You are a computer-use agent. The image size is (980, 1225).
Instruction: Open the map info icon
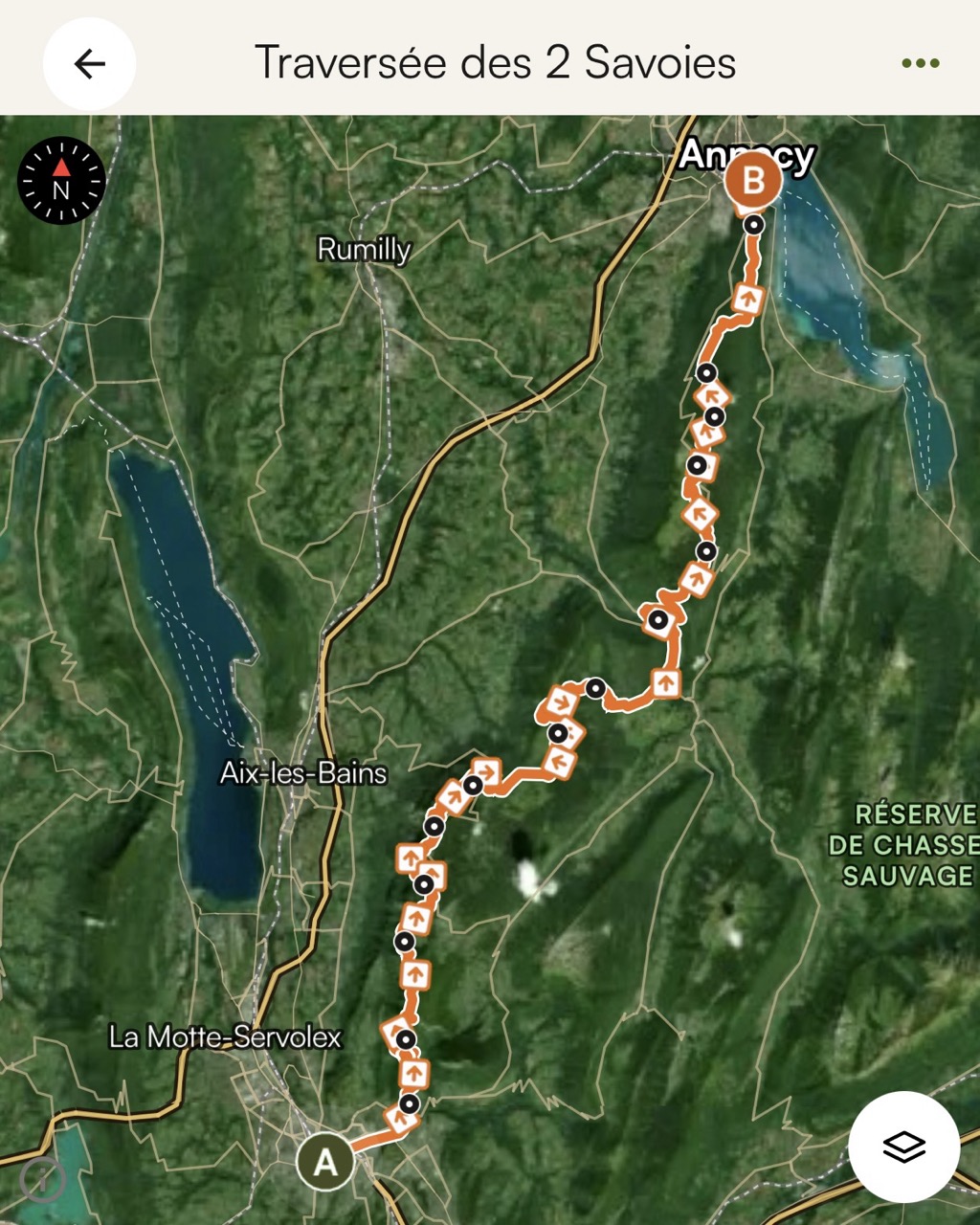(x=41, y=1179)
